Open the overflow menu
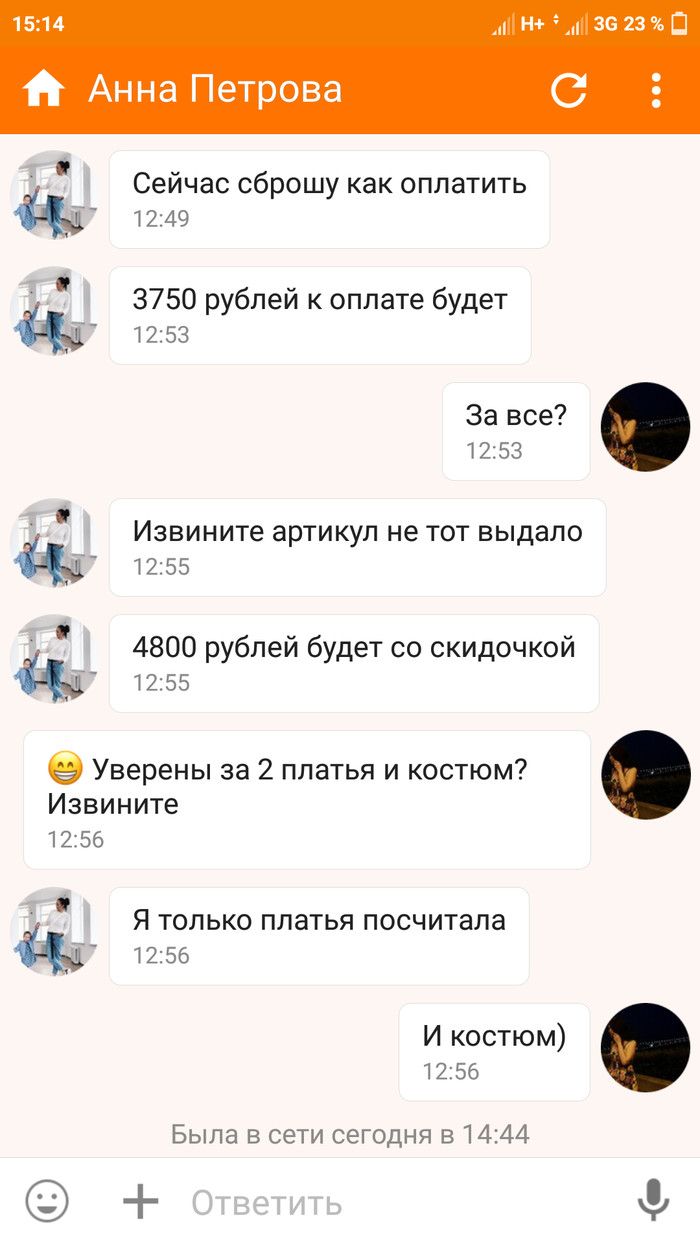This screenshot has width=700, height=1244. 656,90
